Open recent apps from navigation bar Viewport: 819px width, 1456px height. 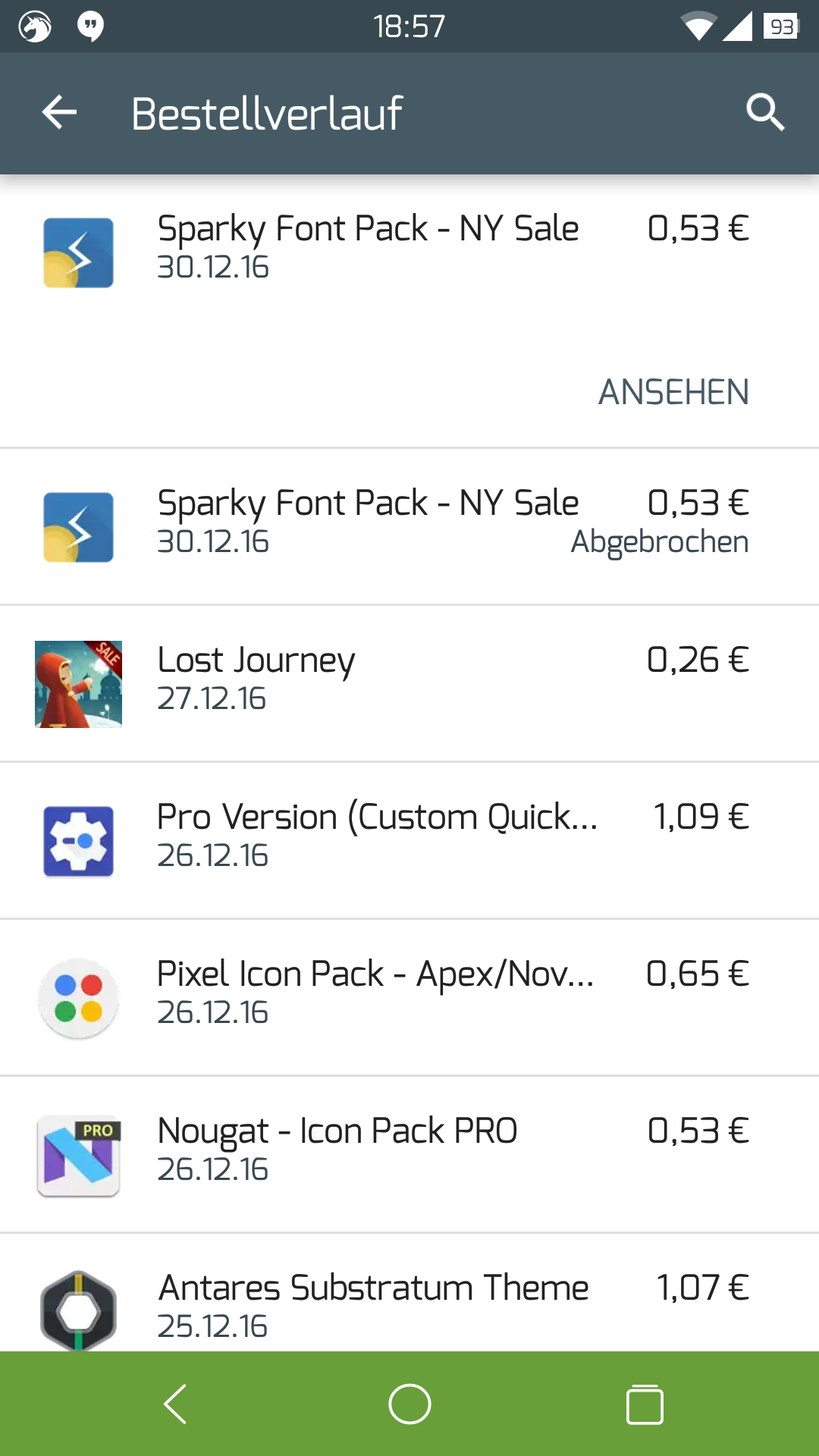[x=645, y=1404]
